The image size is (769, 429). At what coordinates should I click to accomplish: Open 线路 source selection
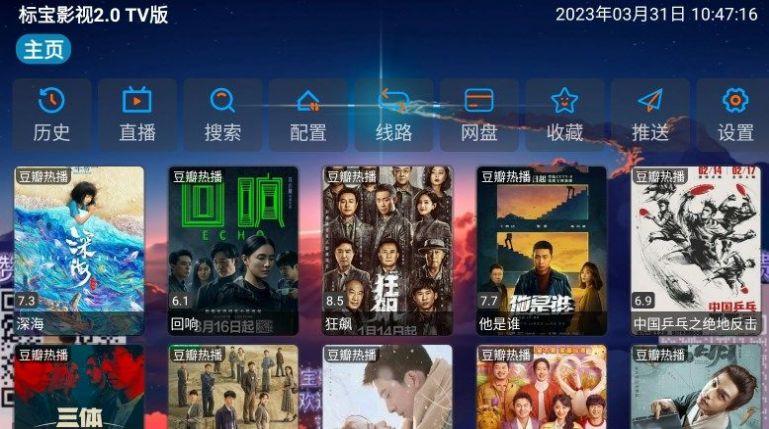[x=394, y=115]
